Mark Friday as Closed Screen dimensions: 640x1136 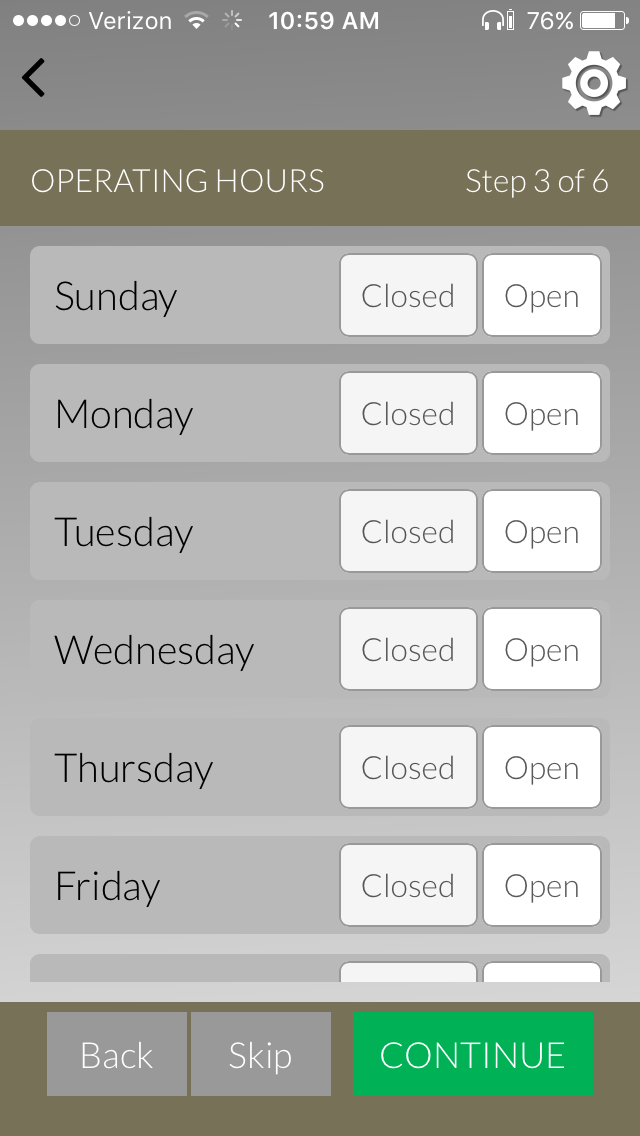click(408, 886)
